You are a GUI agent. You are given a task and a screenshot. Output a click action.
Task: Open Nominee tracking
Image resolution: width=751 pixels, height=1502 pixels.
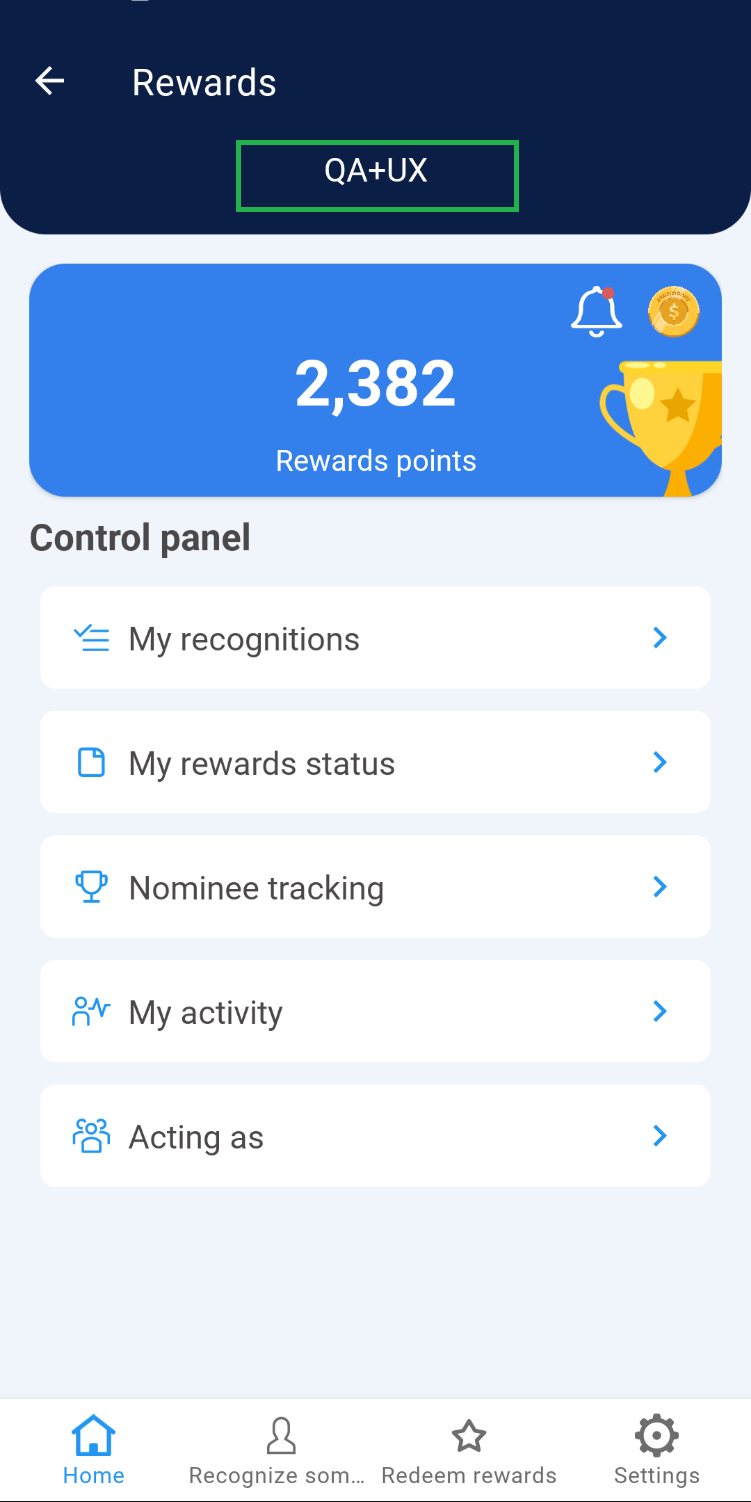[x=375, y=887]
